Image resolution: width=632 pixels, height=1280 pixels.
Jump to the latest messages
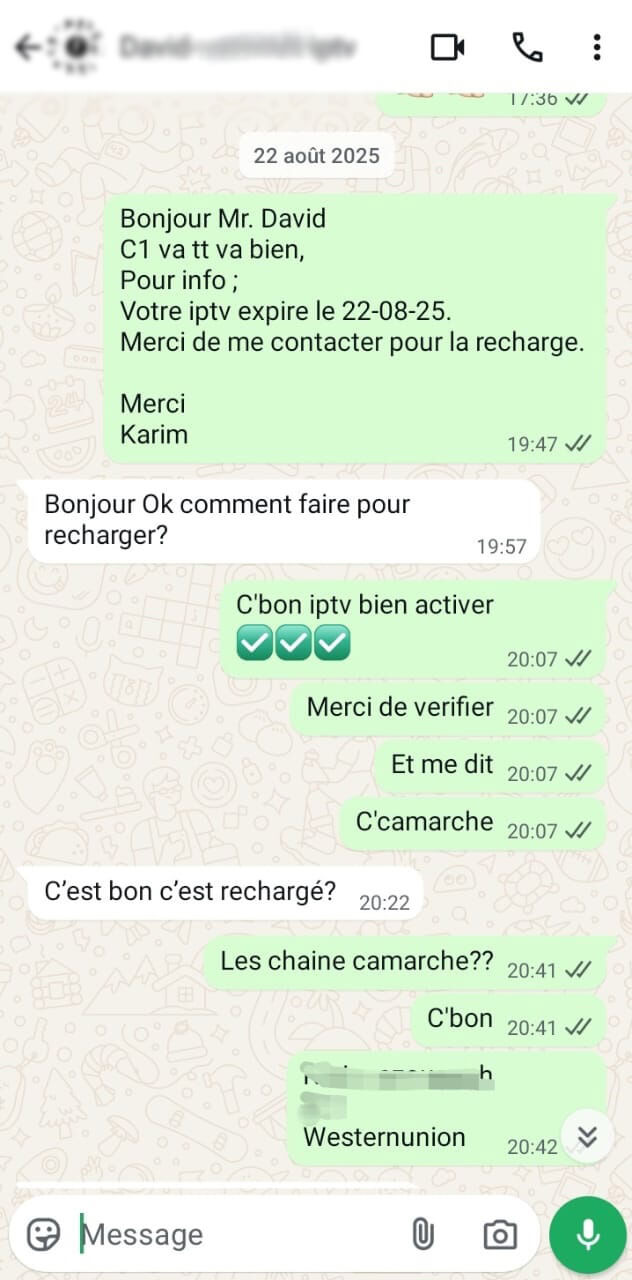tap(588, 1136)
